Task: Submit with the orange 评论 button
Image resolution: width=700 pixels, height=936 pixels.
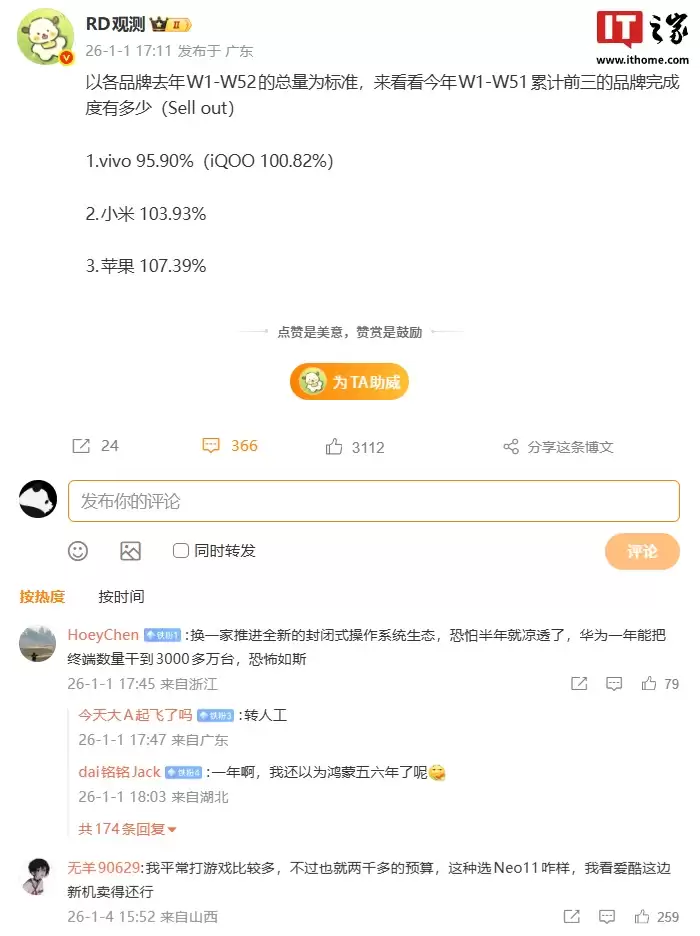Action: coord(642,552)
